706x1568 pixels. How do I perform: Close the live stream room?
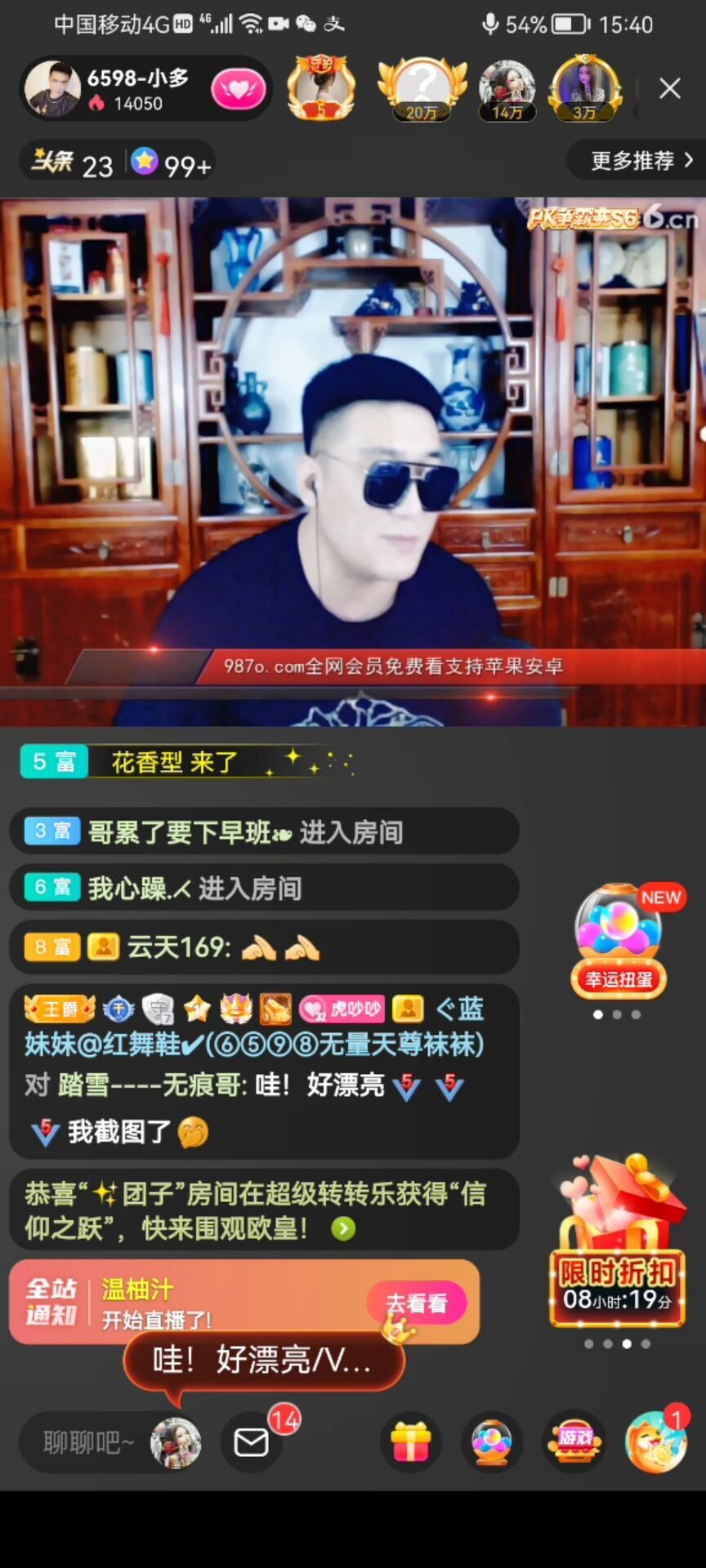pyautogui.click(x=669, y=88)
